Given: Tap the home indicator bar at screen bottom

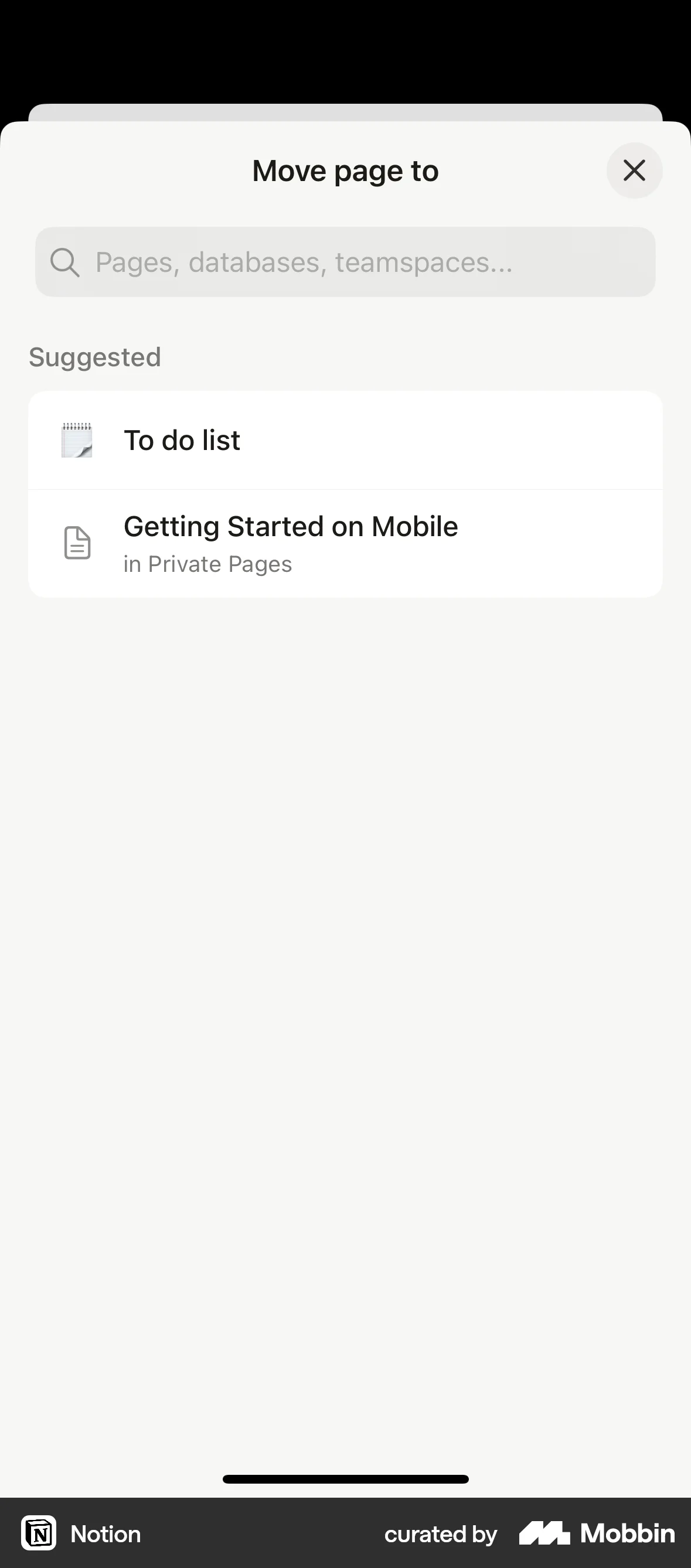Looking at the screenshot, I should click(345, 1478).
